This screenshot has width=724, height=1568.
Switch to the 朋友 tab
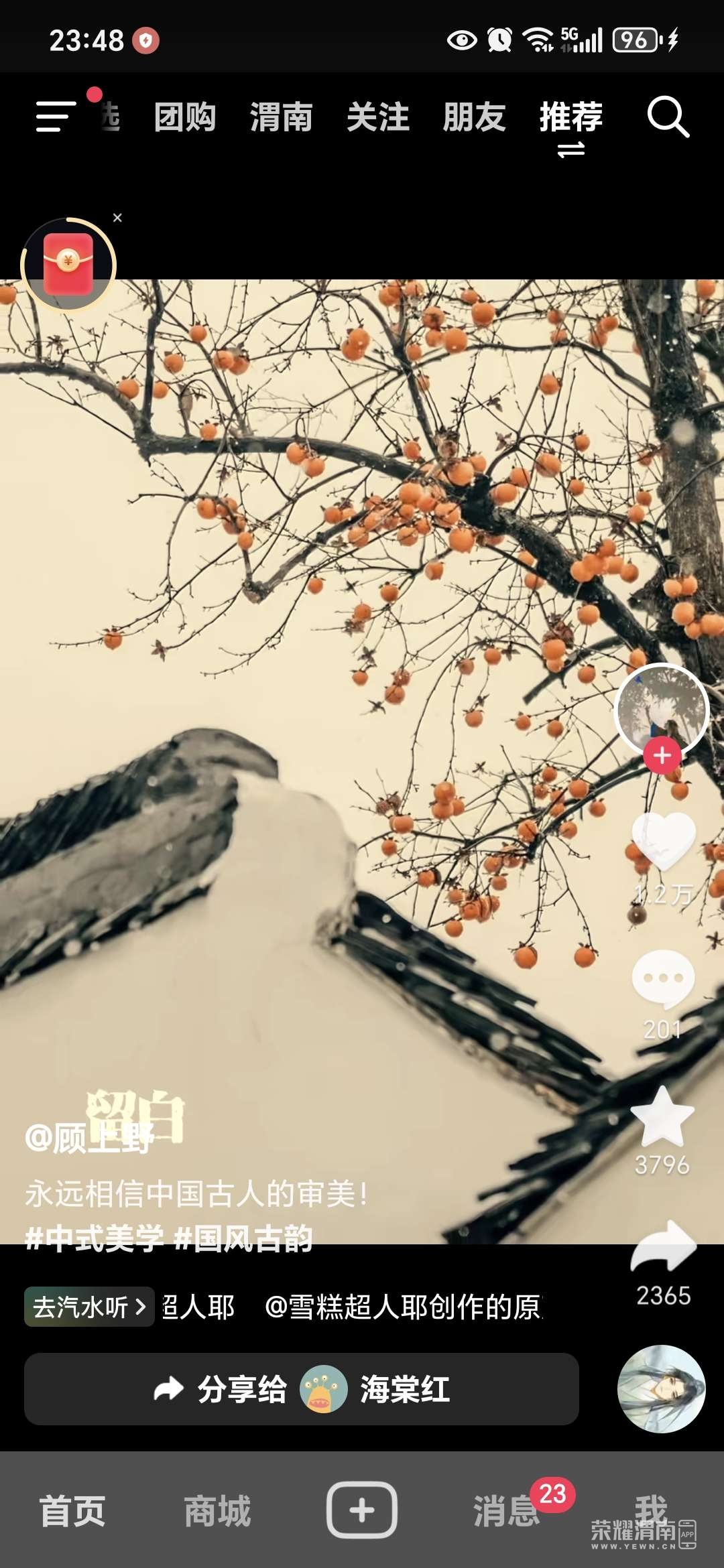click(x=474, y=117)
